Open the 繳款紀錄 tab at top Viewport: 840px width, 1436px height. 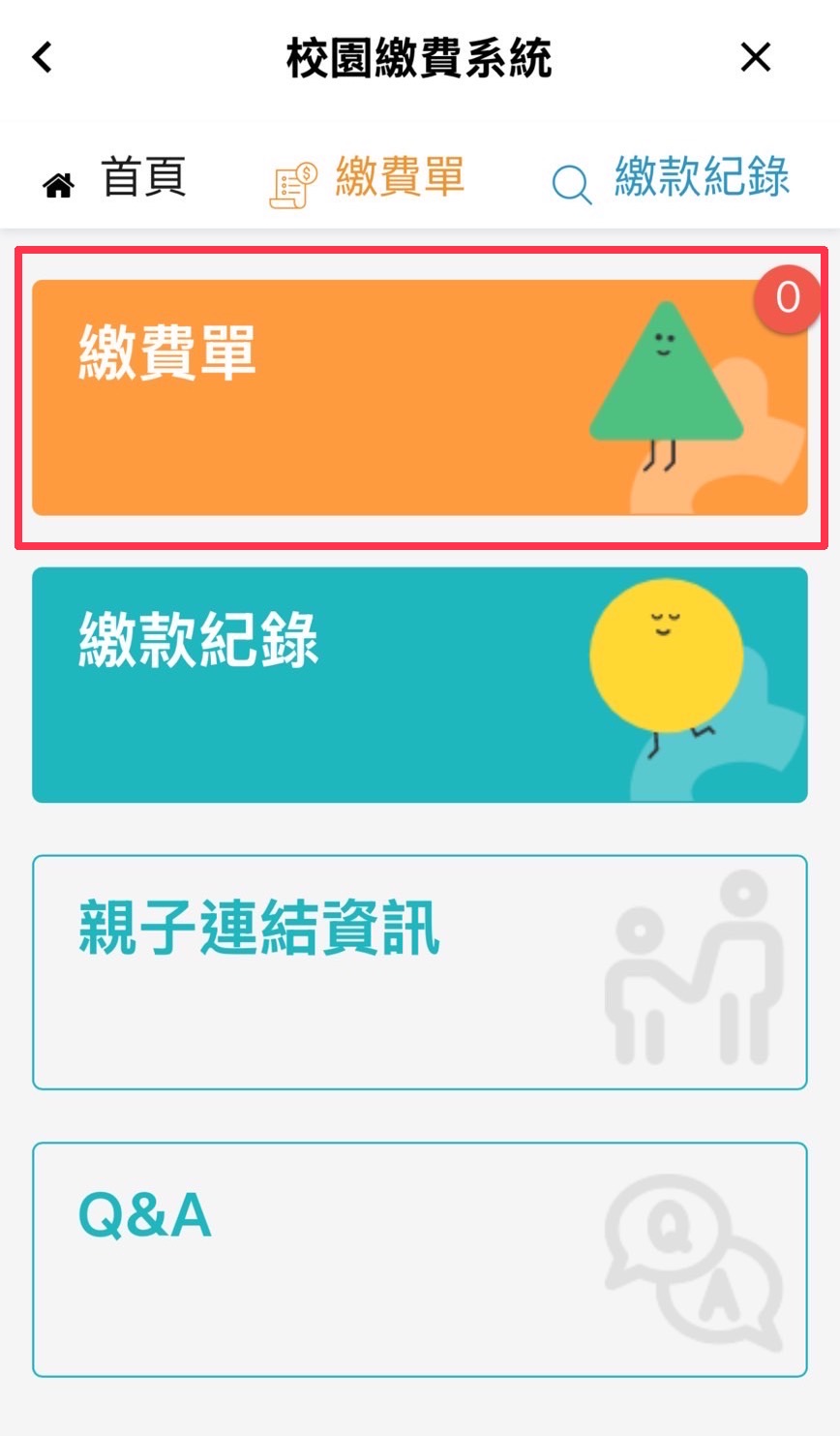click(672, 179)
